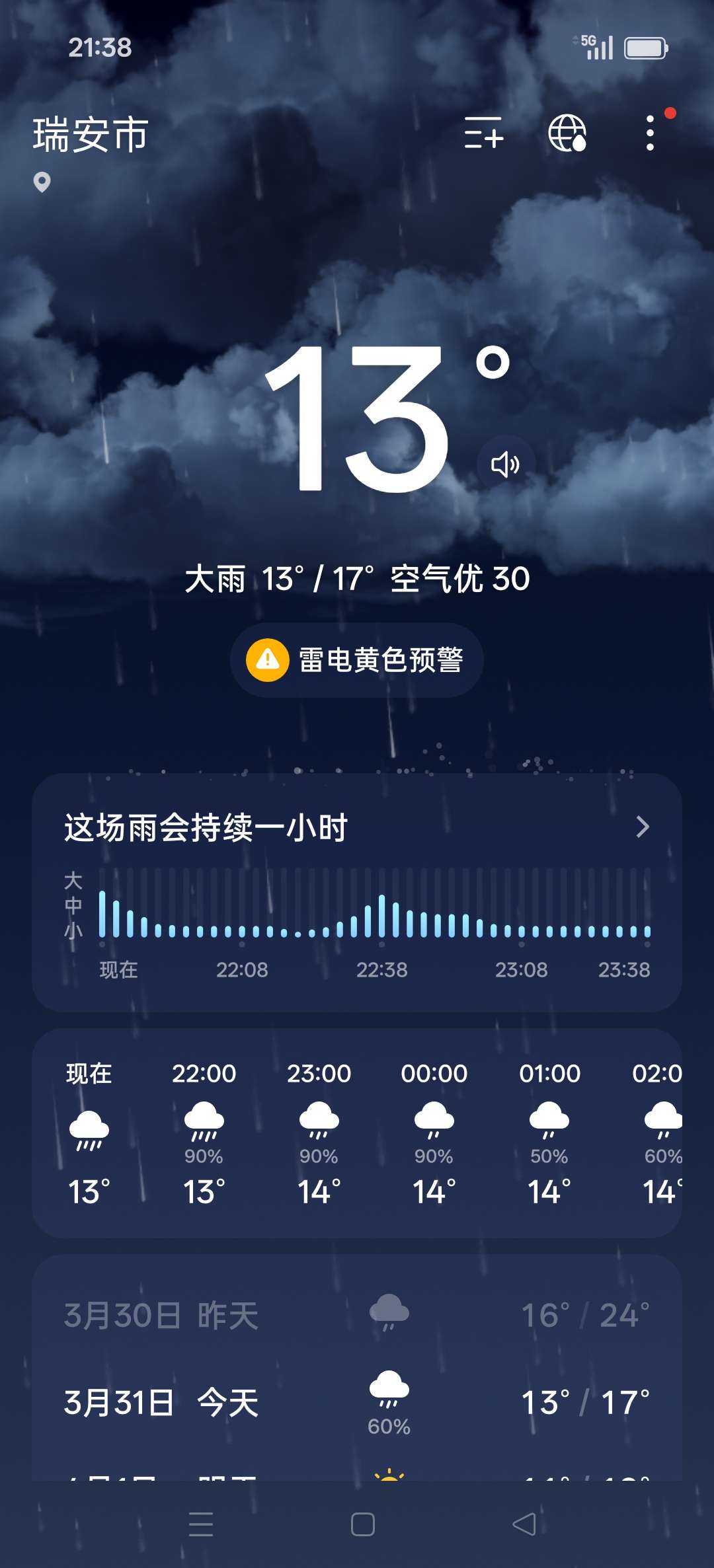The image size is (714, 1568).
Task: Open the global weather map icon
Action: (x=567, y=133)
